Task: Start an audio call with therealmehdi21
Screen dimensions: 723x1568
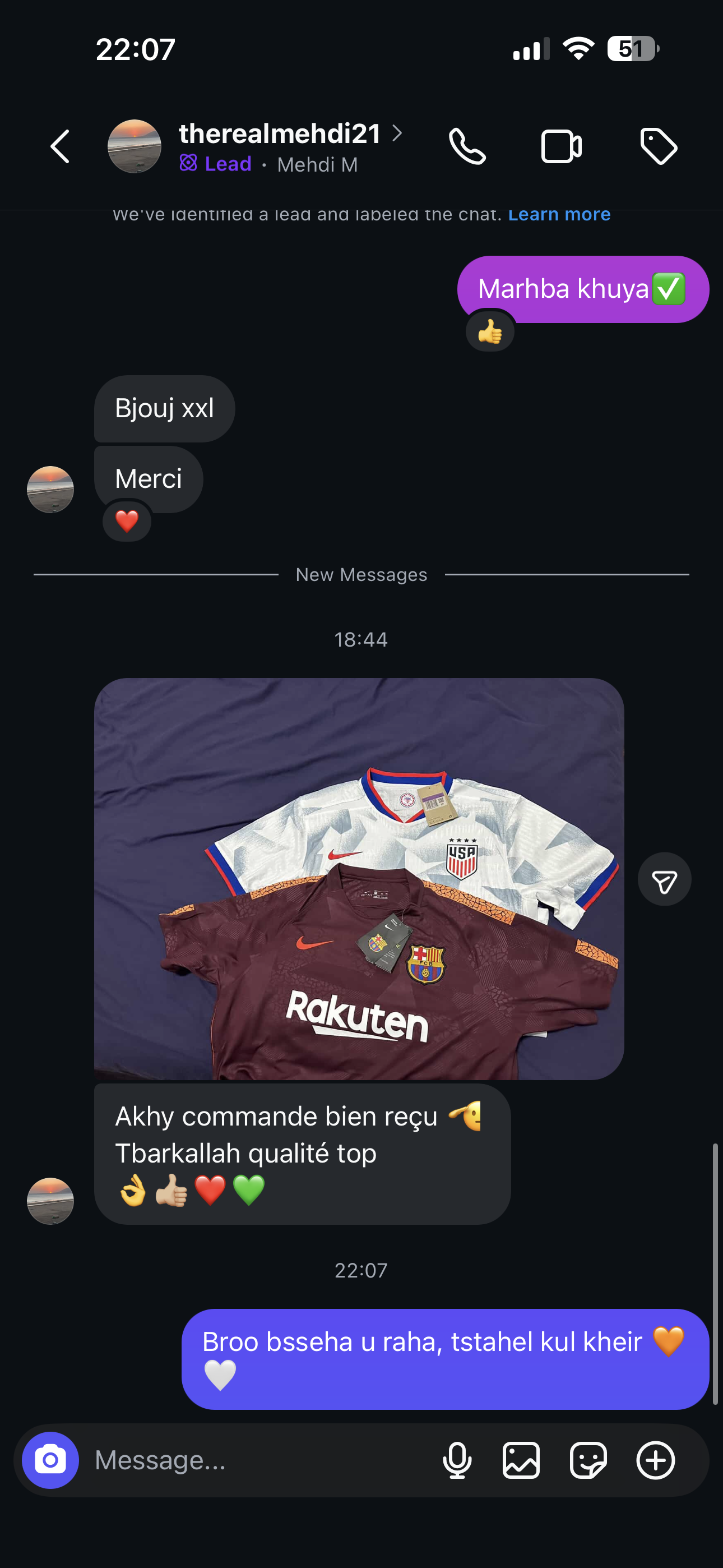Action: coord(467,147)
